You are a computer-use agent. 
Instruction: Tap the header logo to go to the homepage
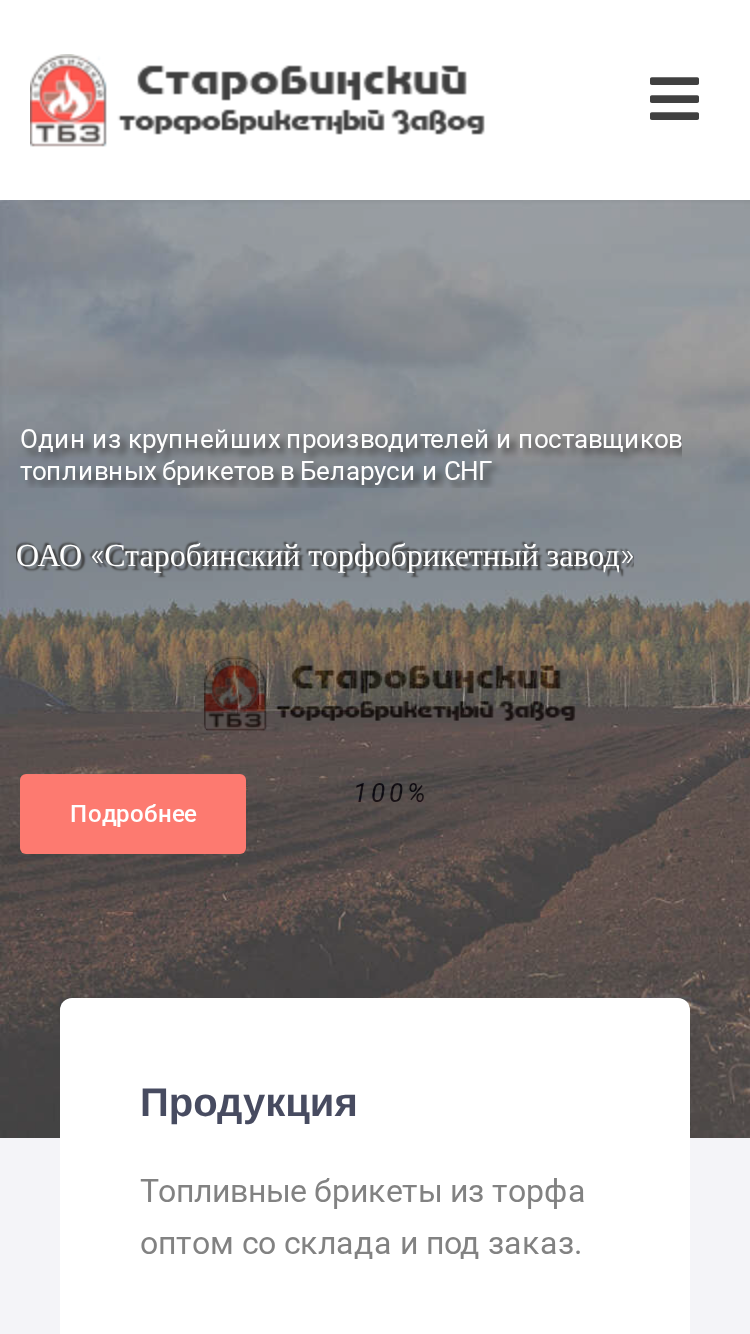click(x=257, y=100)
